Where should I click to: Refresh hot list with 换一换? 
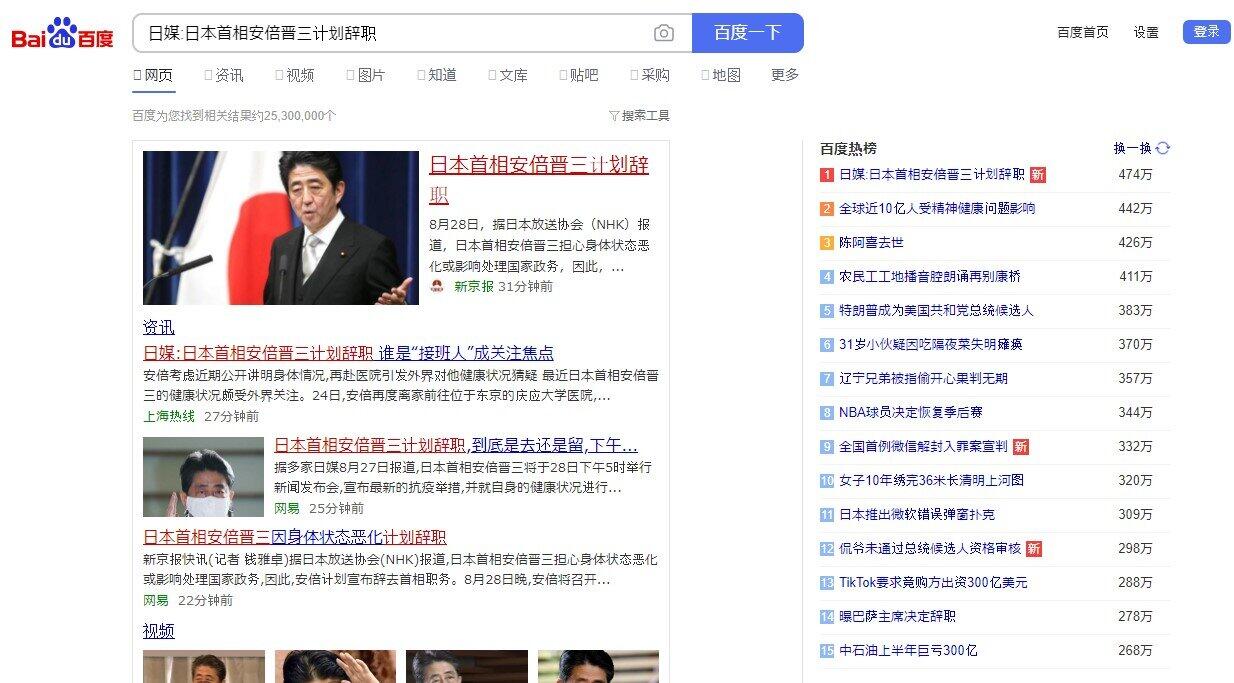click(x=1141, y=148)
